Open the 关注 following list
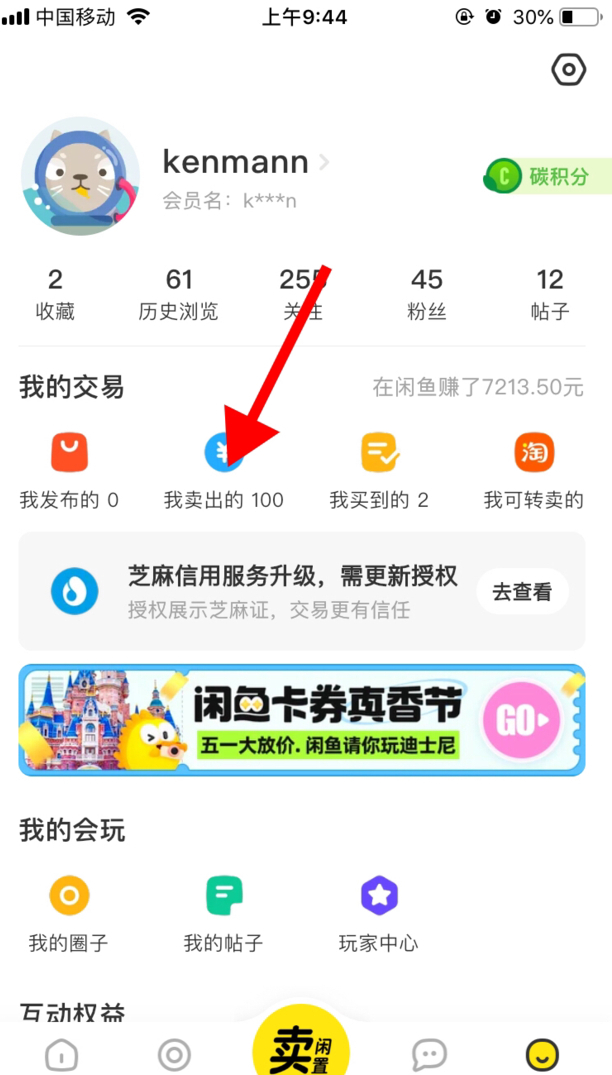This screenshot has height=1075, width=612. click(x=302, y=294)
